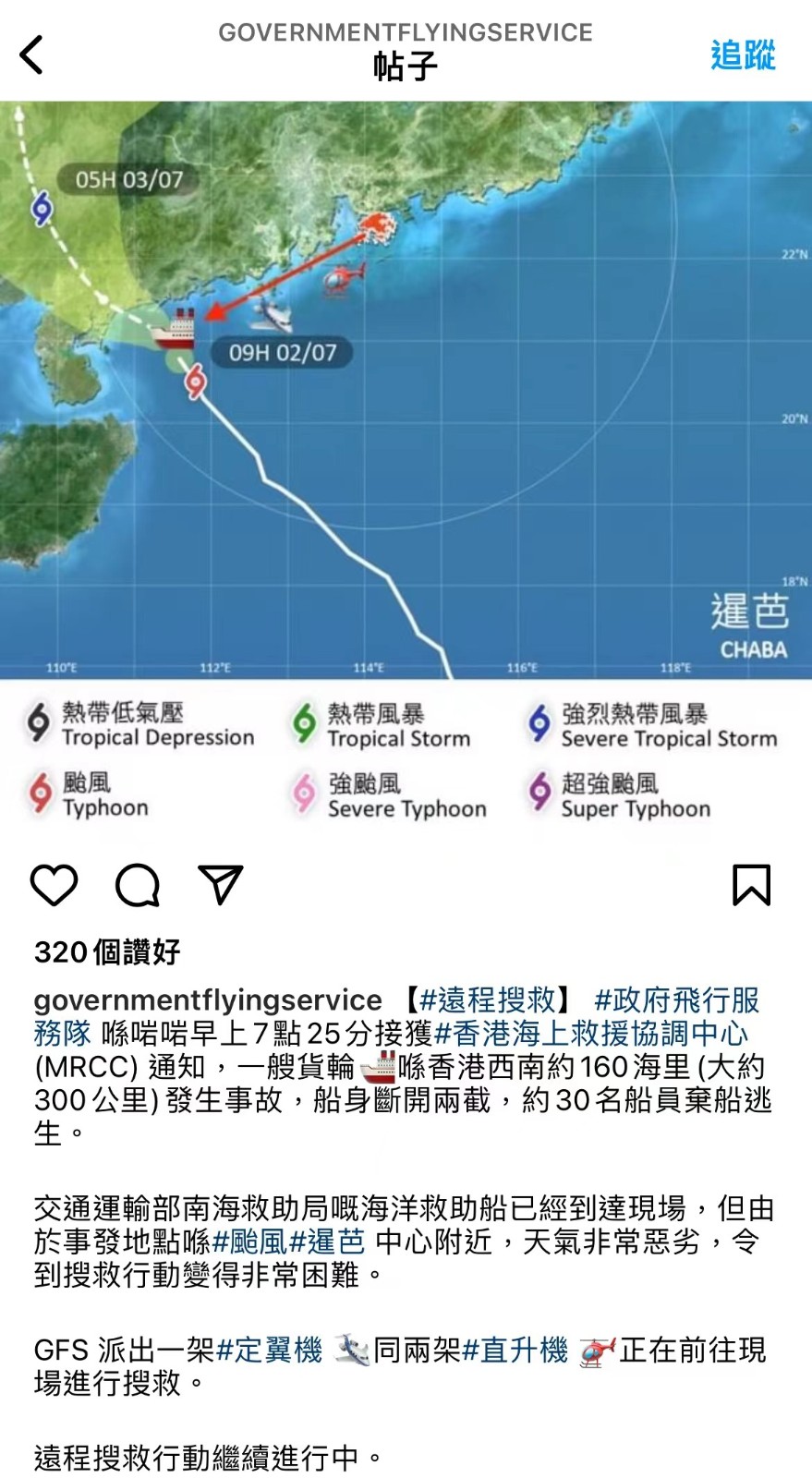Open hashtag #颱風
812x1478 pixels.
[x=249, y=1242]
